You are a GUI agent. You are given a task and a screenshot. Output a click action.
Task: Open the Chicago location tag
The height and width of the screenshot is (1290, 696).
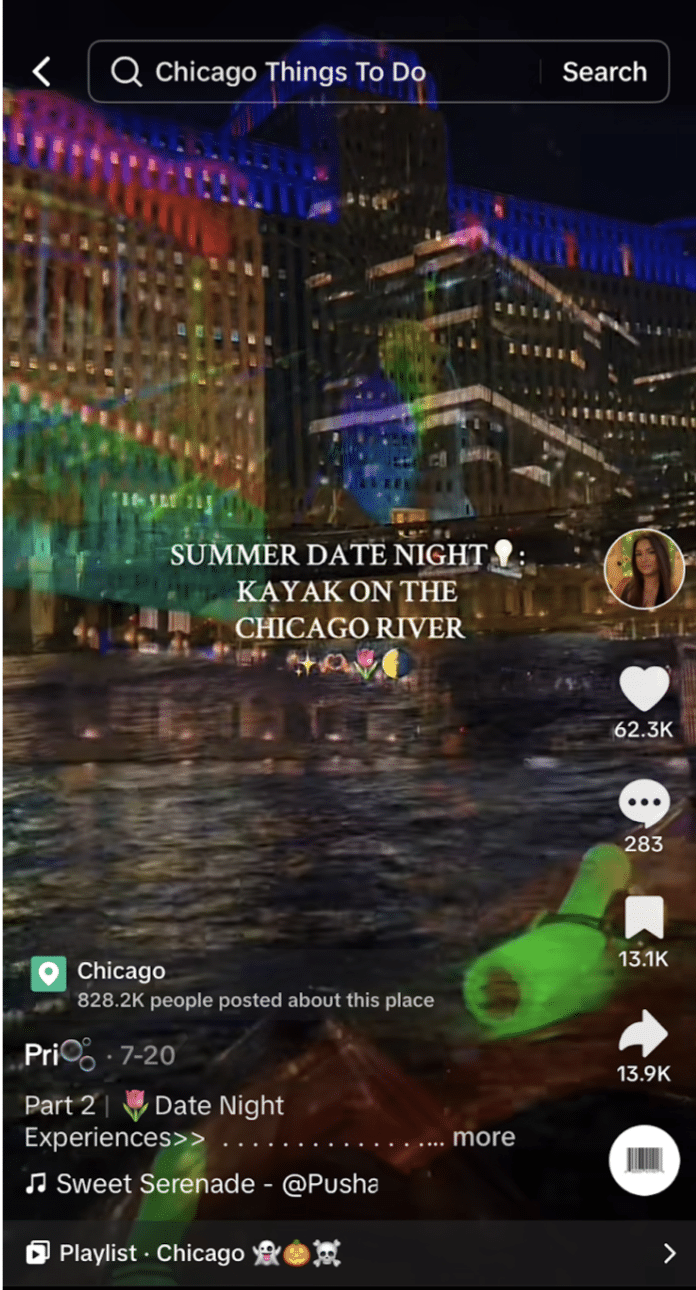click(x=120, y=971)
